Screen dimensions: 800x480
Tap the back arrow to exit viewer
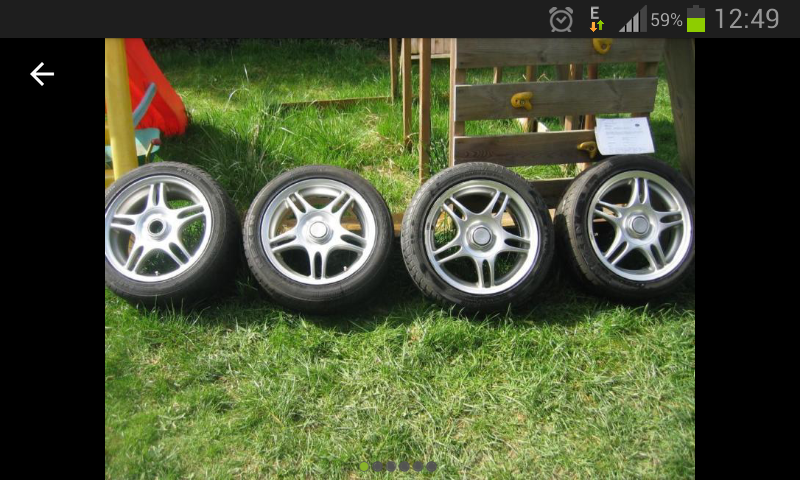tap(41, 74)
